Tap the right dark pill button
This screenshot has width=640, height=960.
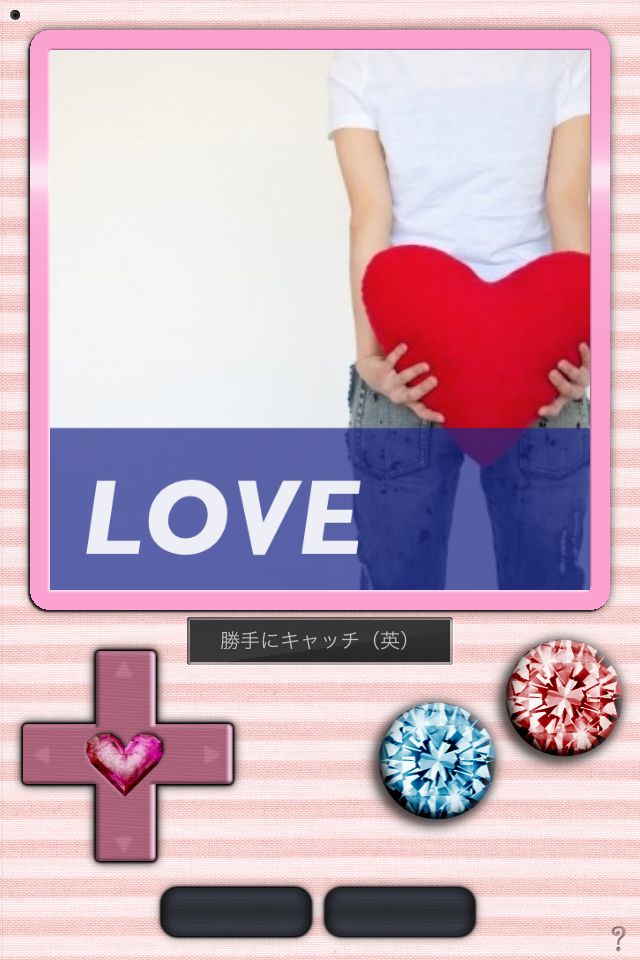point(399,912)
